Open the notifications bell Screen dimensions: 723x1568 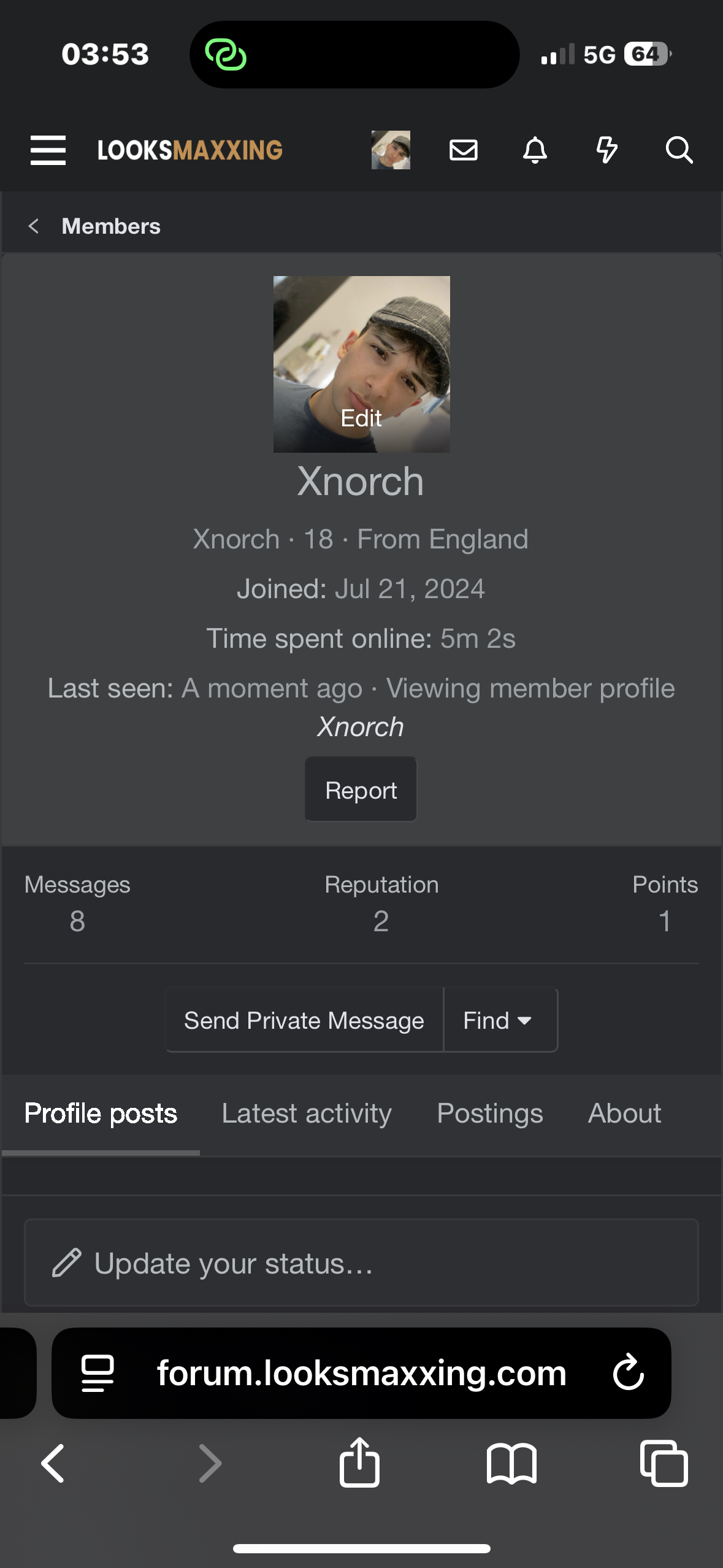coord(535,150)
